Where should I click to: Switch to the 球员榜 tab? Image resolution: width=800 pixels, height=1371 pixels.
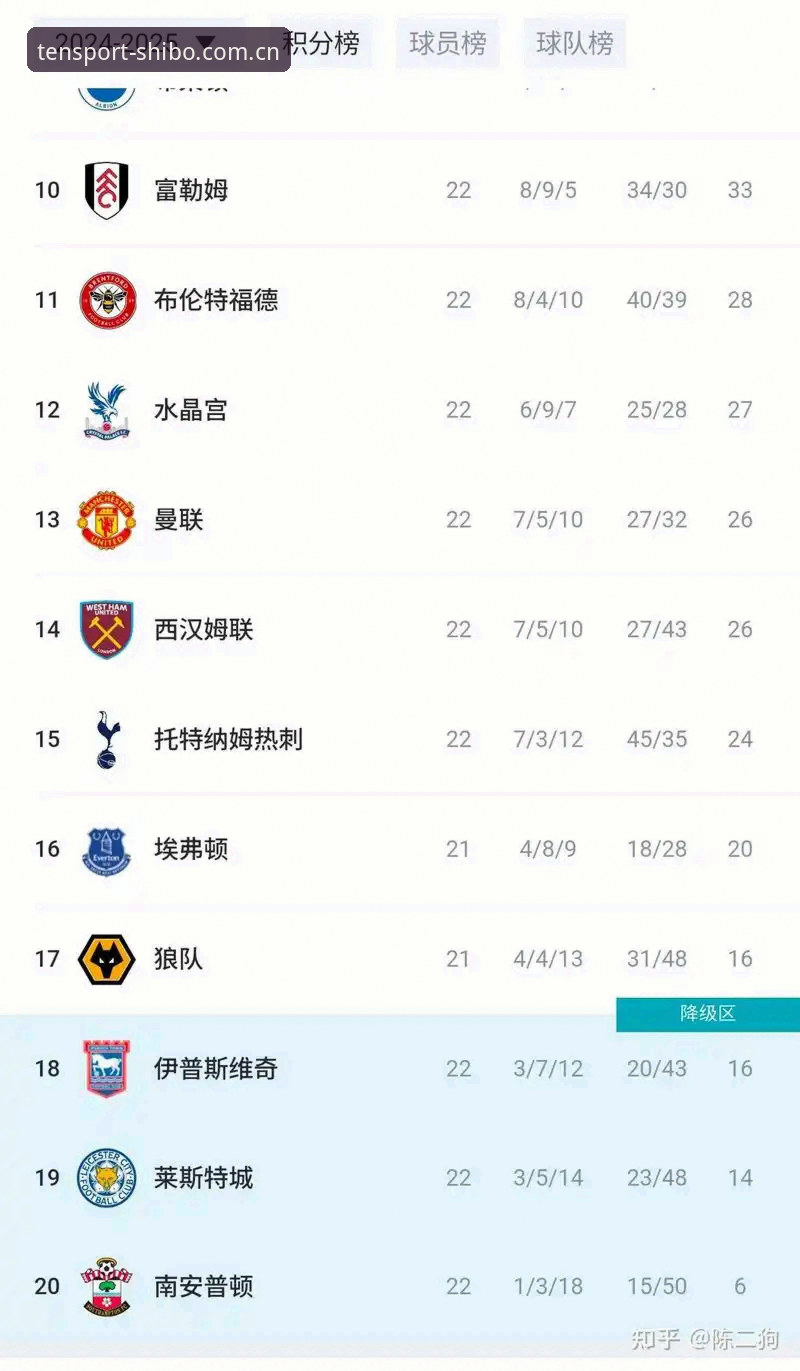coord(448,43)
